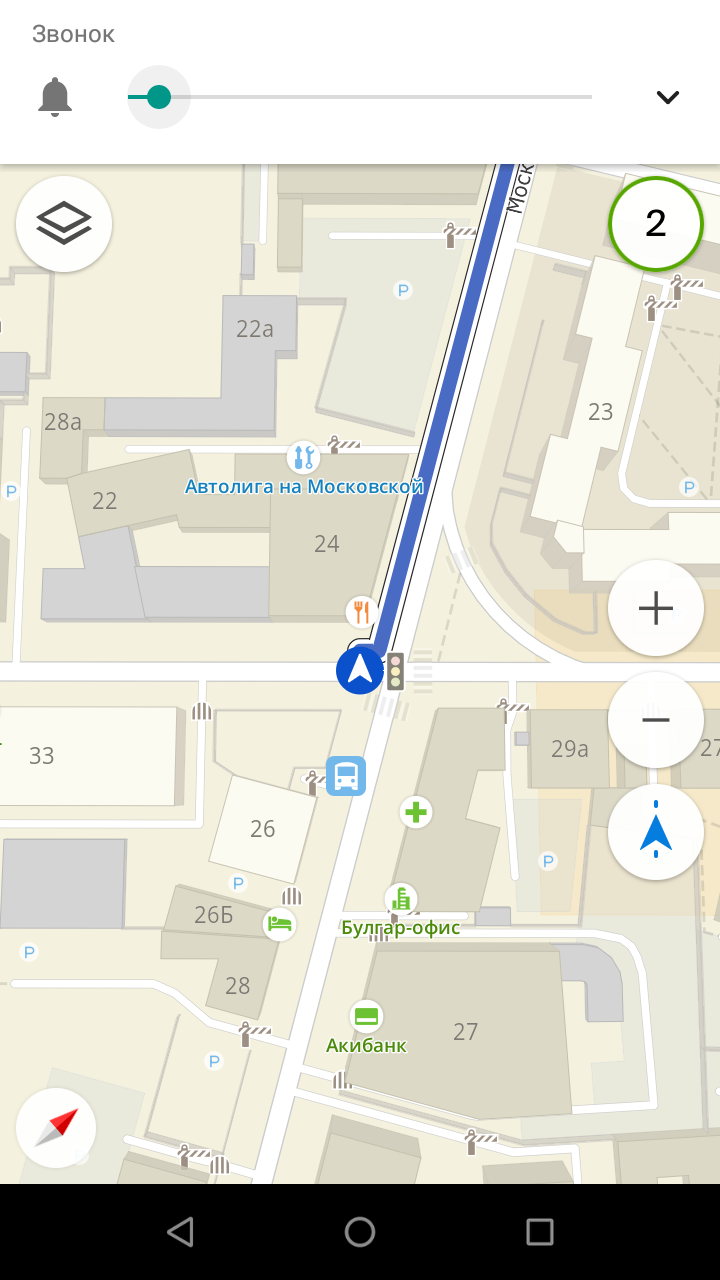This screenshot has width=720, height=1280.
Task: Open the Акибанк marker
Action: (x=367, y=1017)
